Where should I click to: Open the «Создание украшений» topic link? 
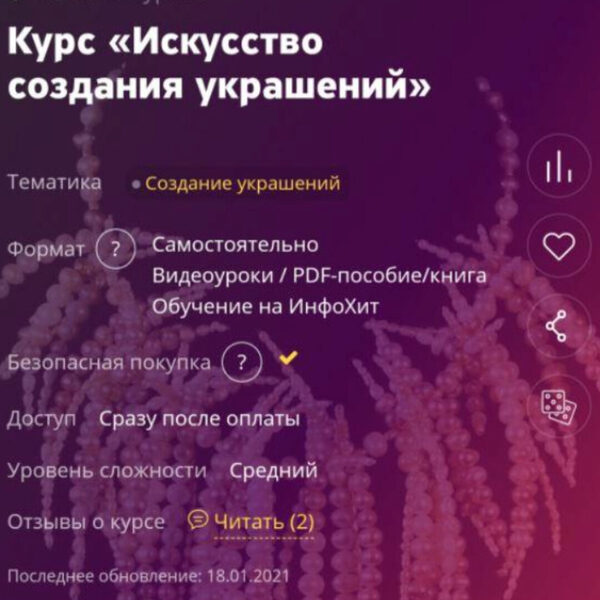pyautogui.click(x=242, y=184)
